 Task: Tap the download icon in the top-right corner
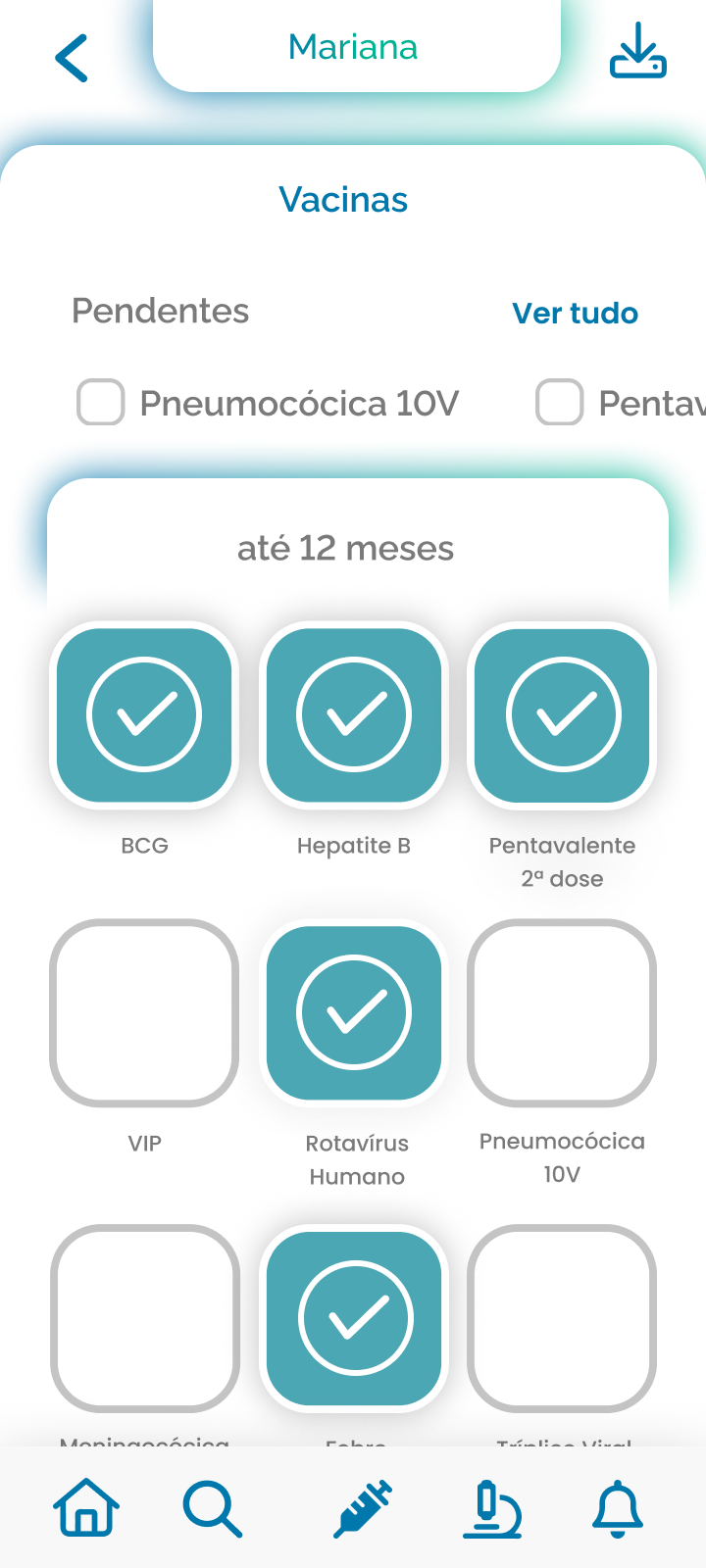637,51
